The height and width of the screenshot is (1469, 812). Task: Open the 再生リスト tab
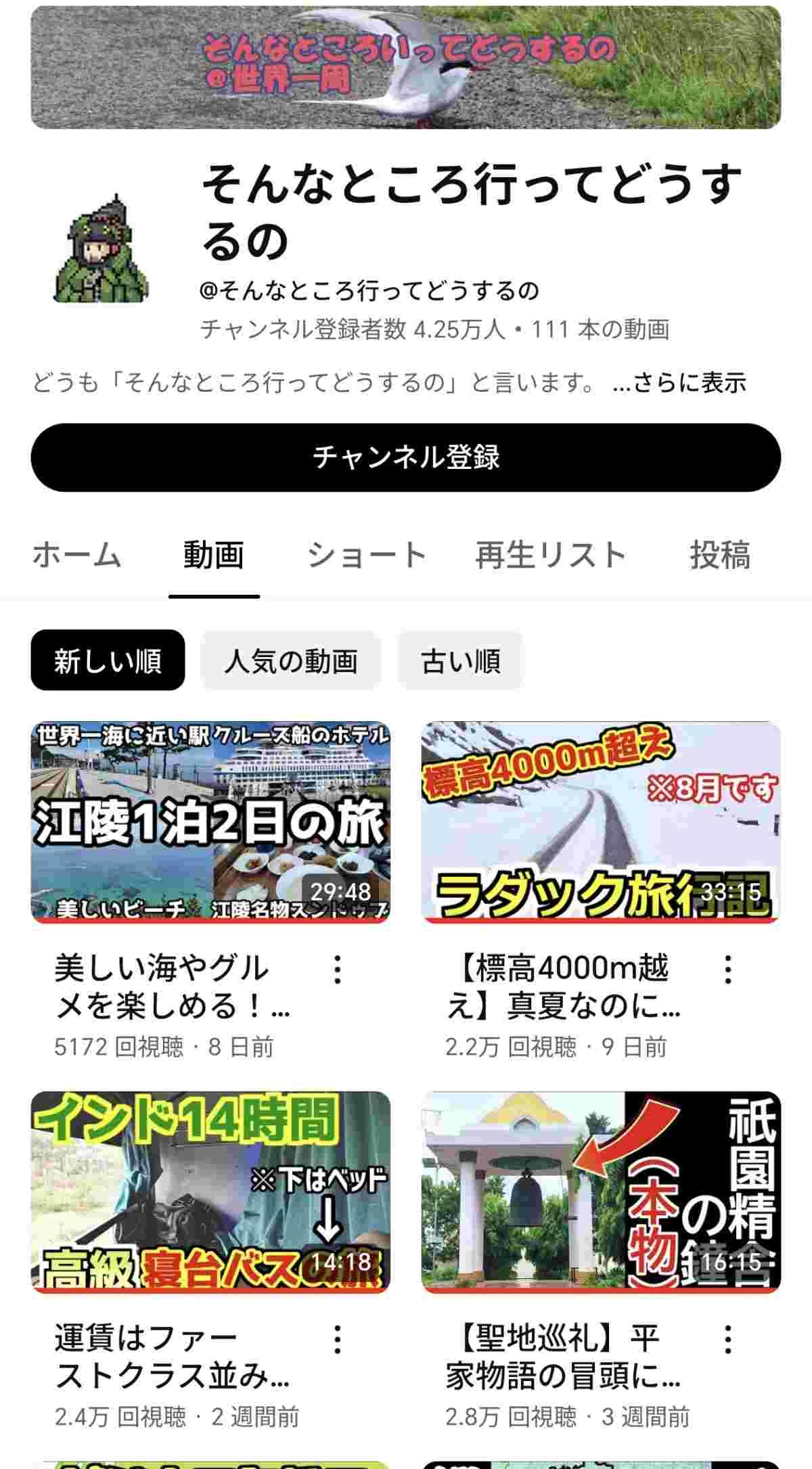tap(550, 556)
